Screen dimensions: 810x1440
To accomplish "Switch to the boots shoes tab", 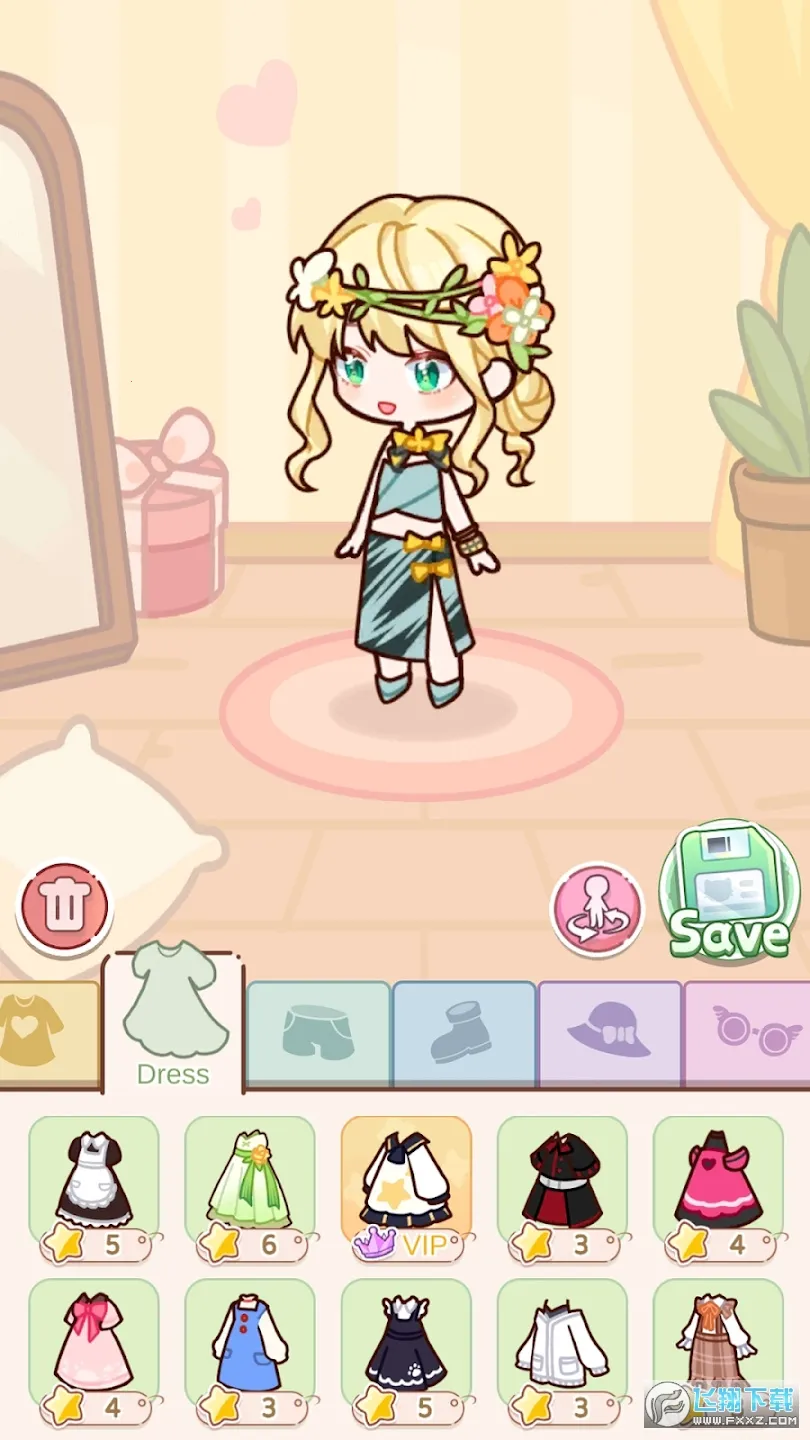I will (x=464, y=1035).
